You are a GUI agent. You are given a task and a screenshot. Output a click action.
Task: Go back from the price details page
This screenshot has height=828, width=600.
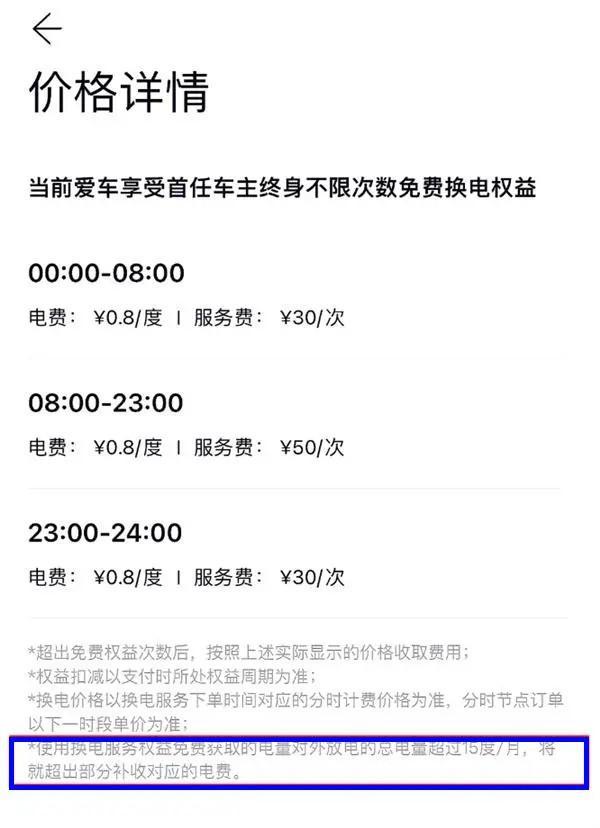(46, 30)
